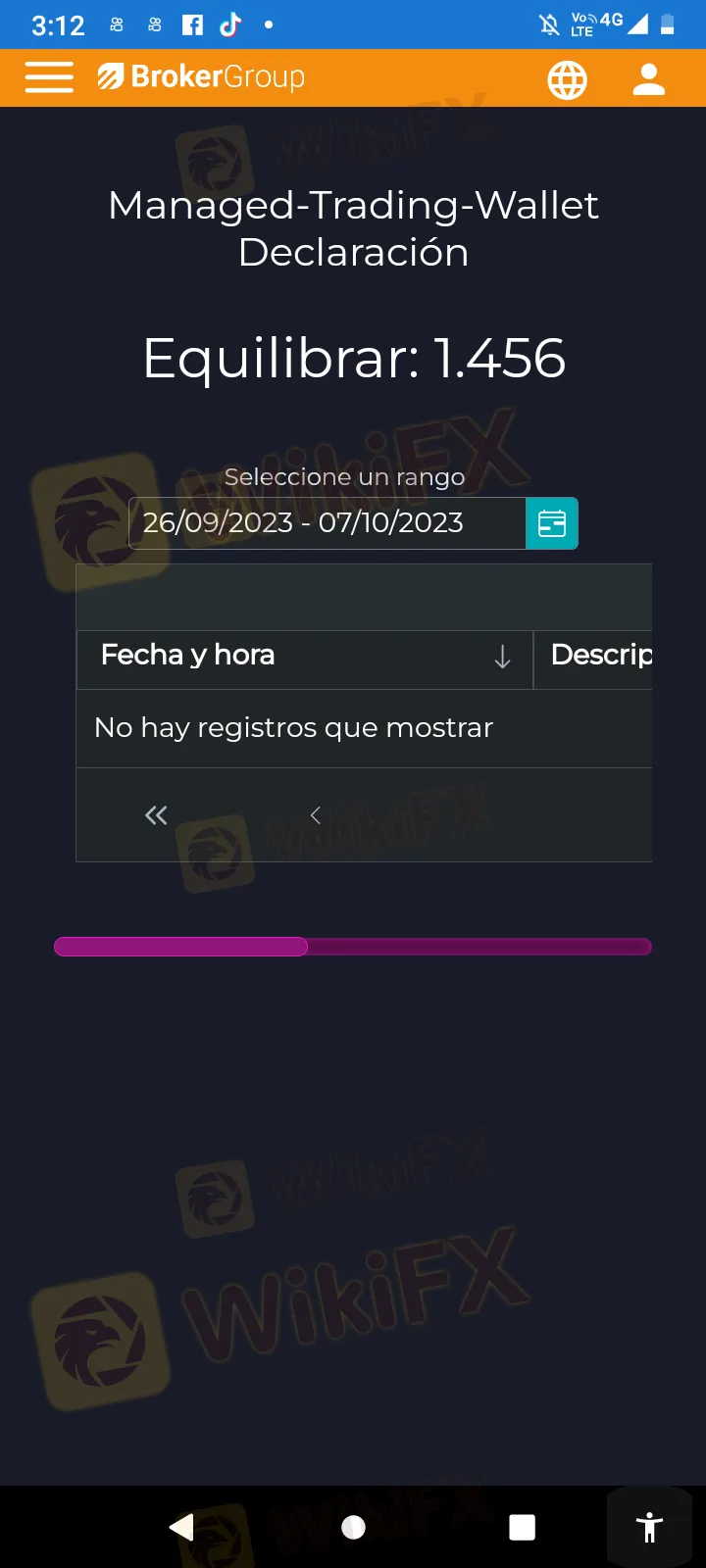706x1568 pixels.
Task: Tap the system back button
Action: tap(182, 1527)
